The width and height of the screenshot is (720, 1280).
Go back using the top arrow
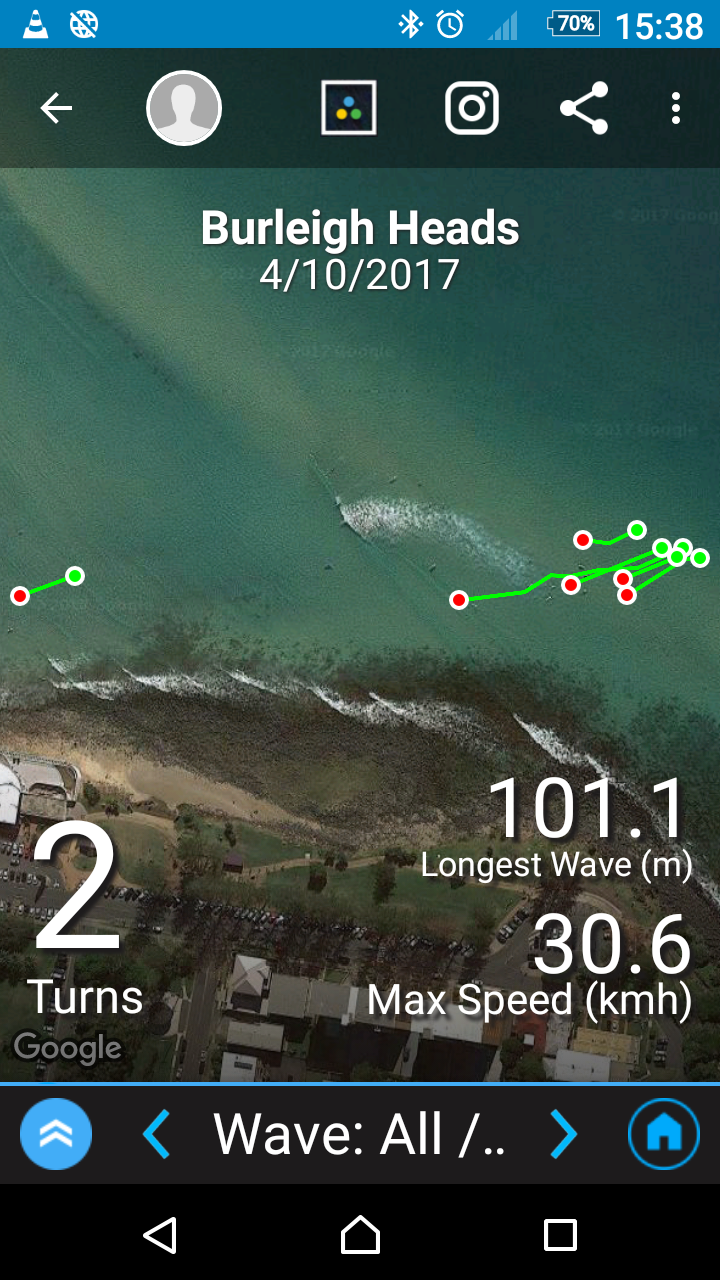coord(56,108)
